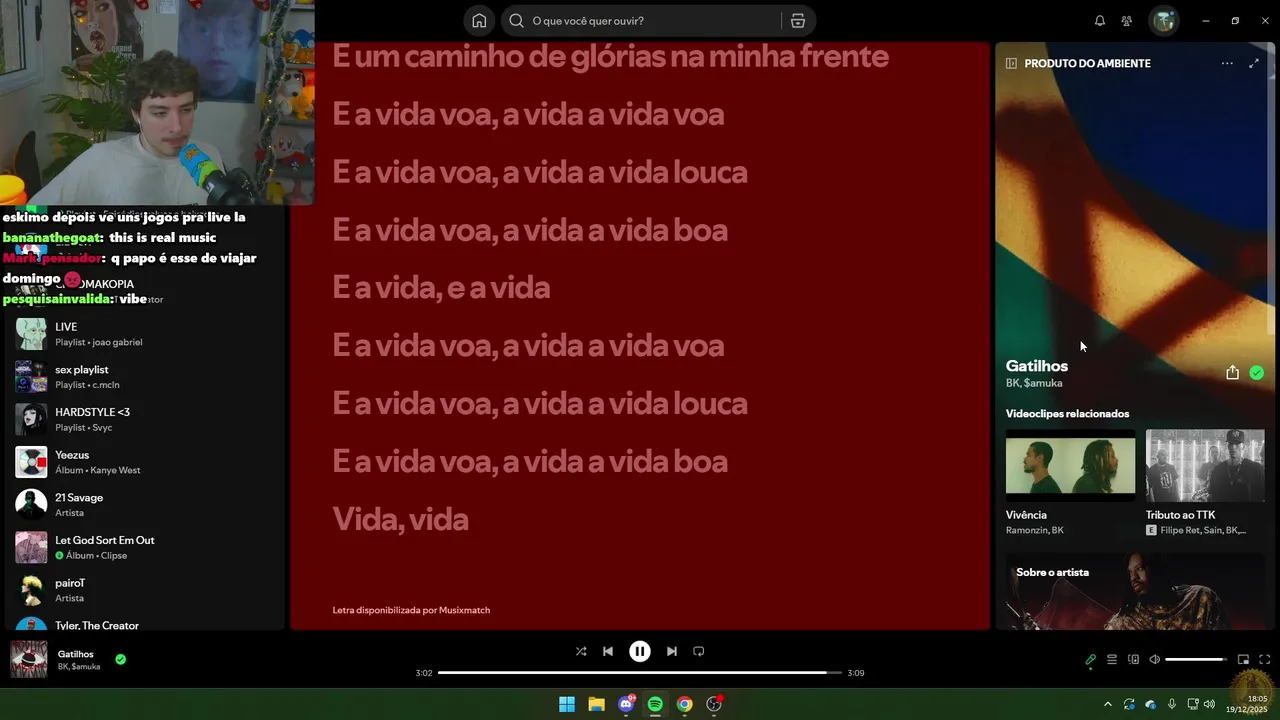Screen dimensions: 1280x720
Task: Open the profile avatar menu
Action: pos(1164,21)
